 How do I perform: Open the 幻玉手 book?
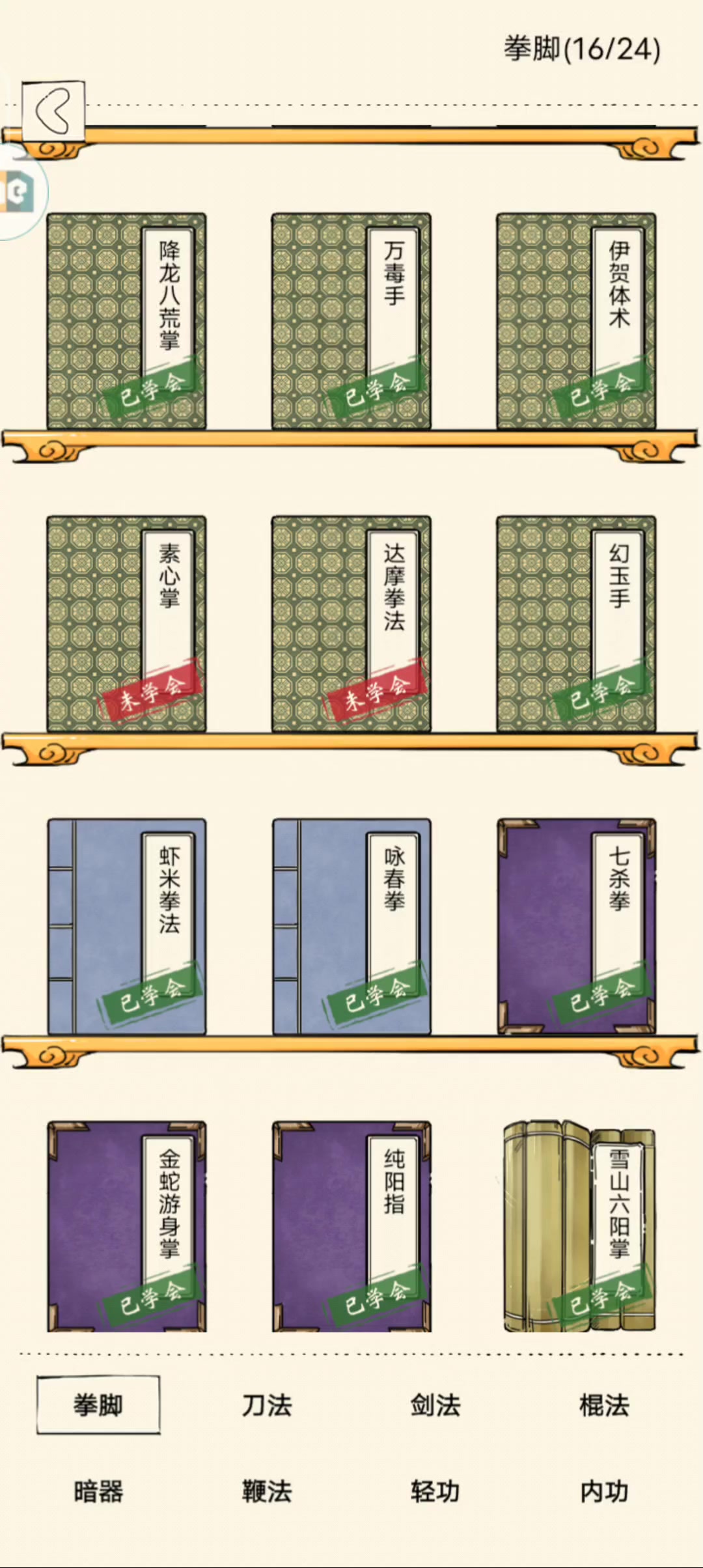[576, 624]
